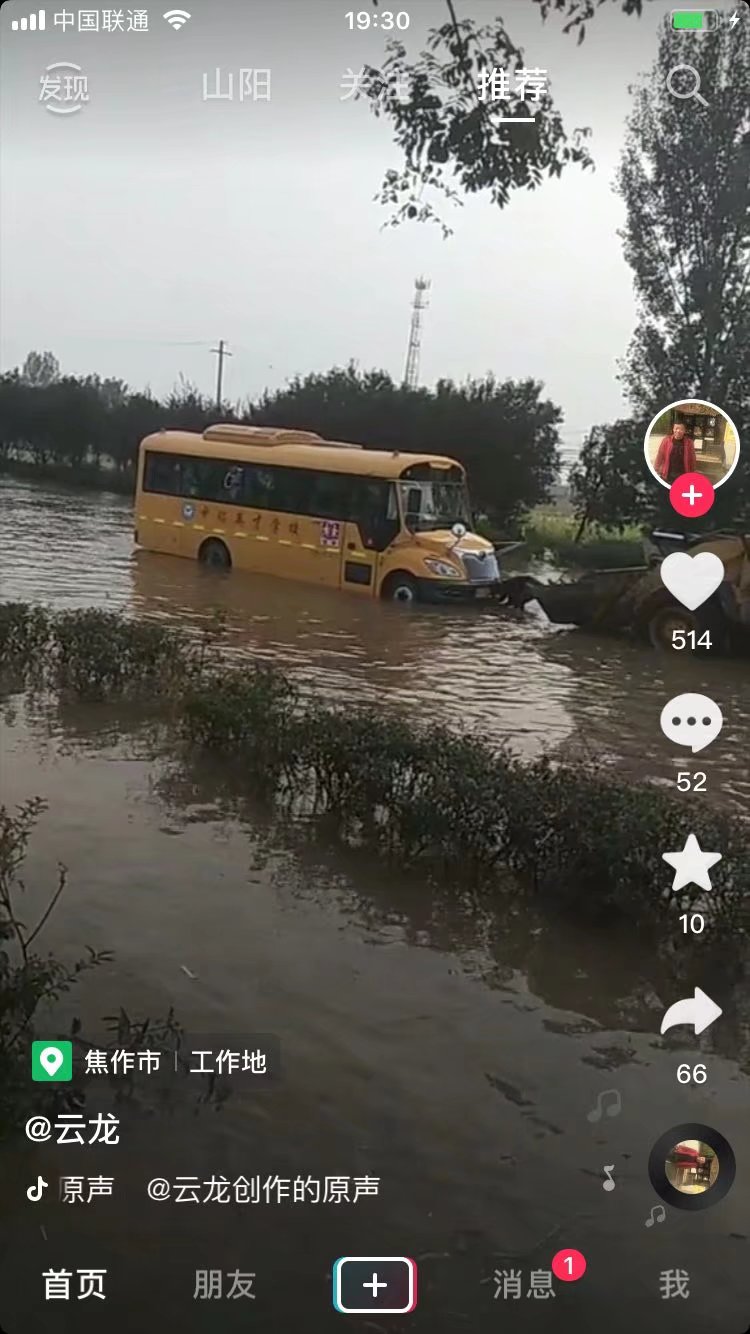
Task: Open the search magnifier icon
Action: 686,87
